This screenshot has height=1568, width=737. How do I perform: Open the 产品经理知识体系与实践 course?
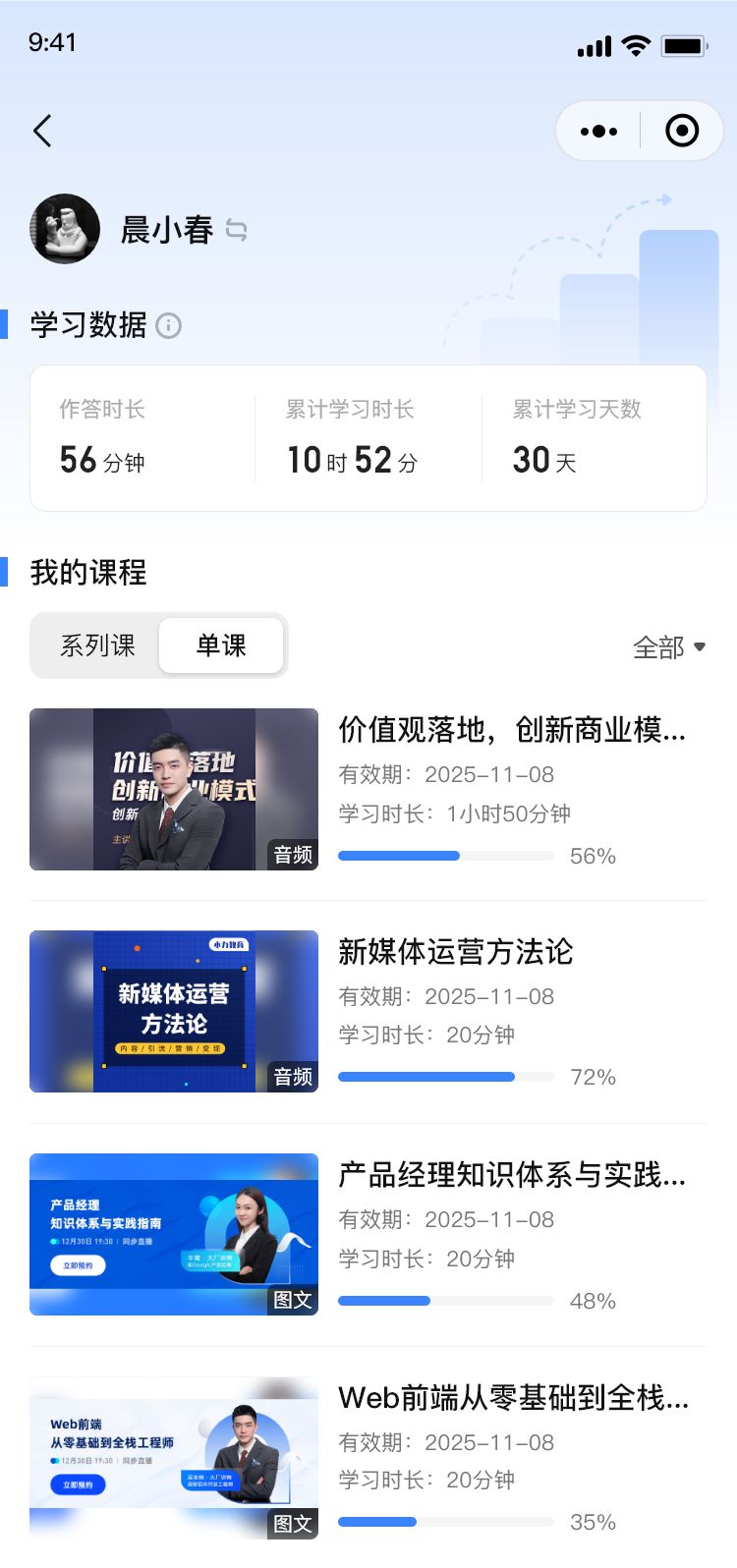tap(511, 1175)
